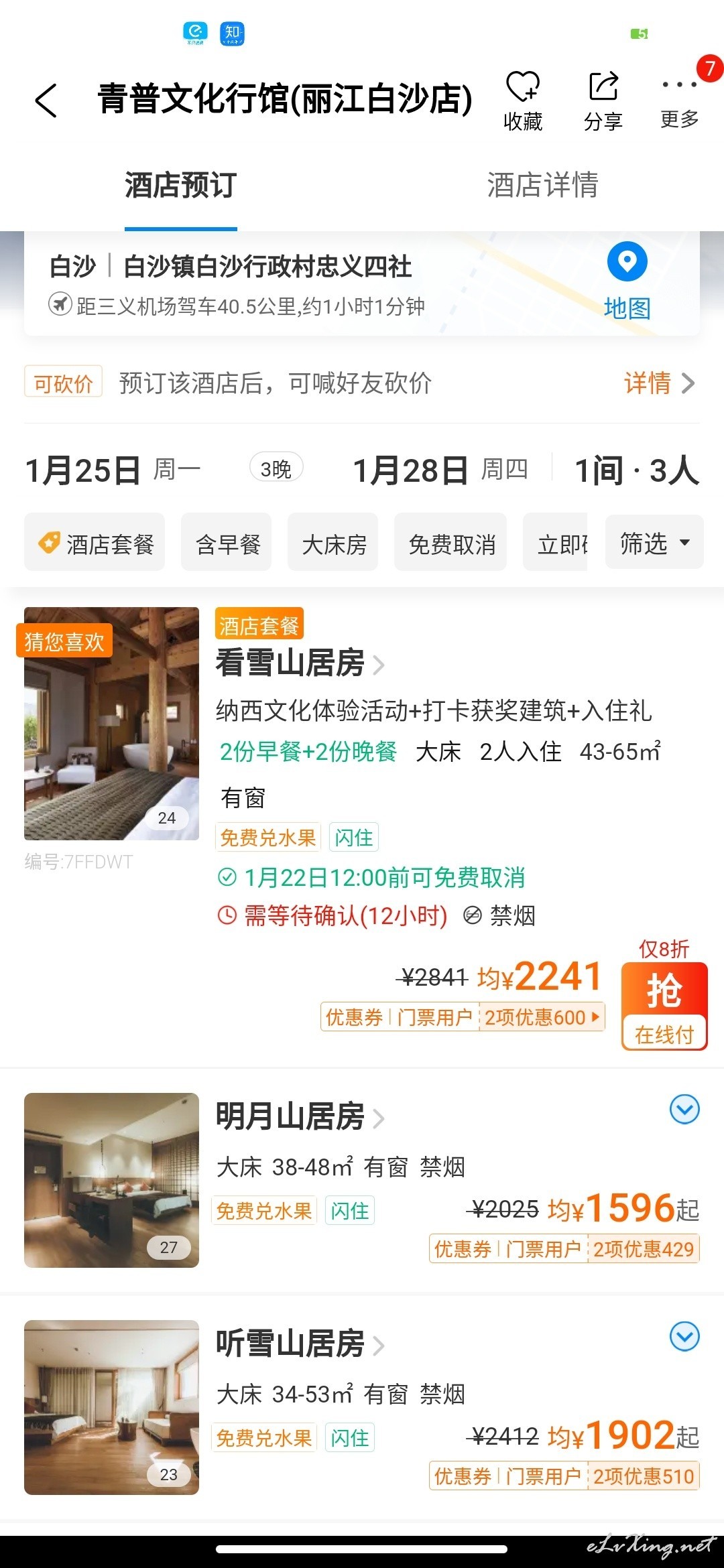Viewport: 724px width, 1568px height.
Task: Expand the 听雪山居房 room options
Action: point(684,1337)
